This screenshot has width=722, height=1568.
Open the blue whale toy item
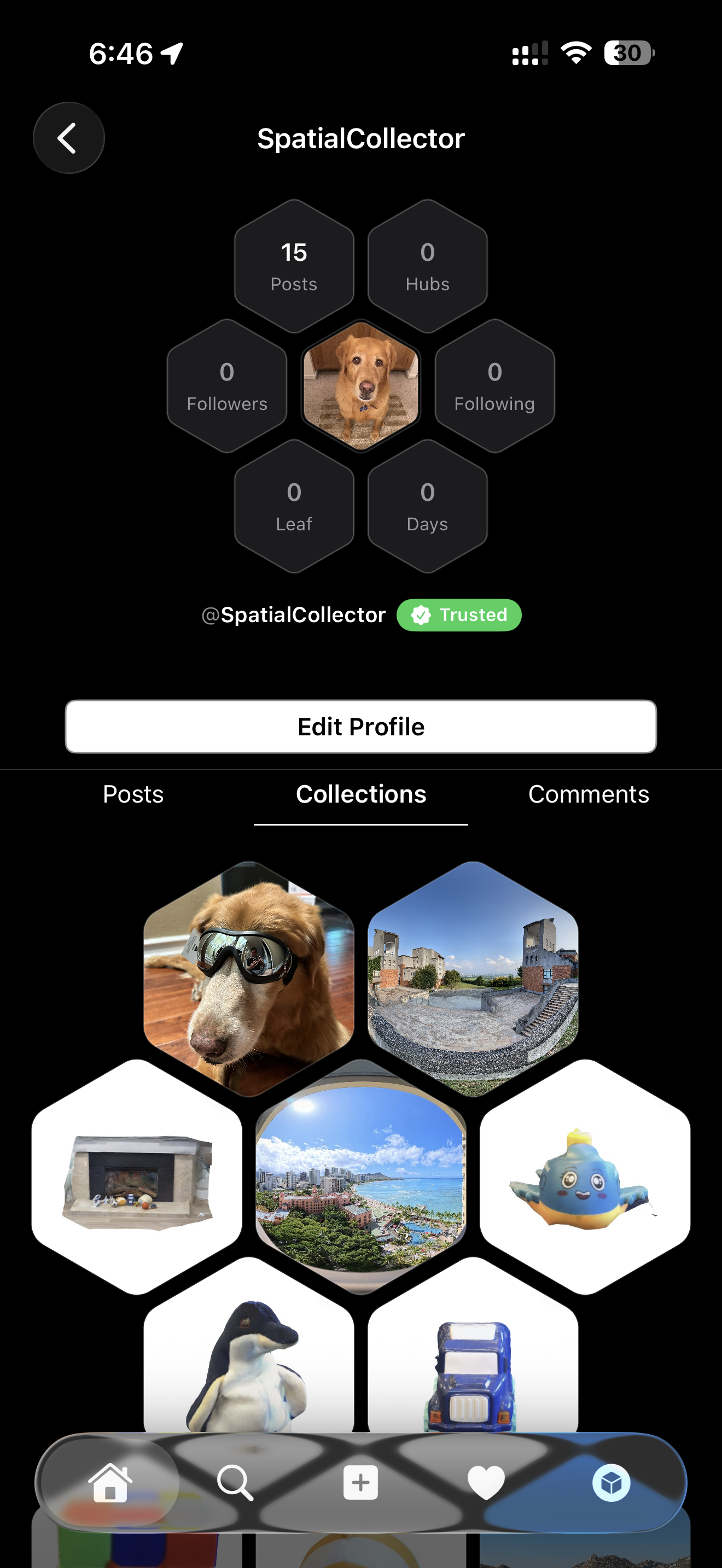[584, 1176]
